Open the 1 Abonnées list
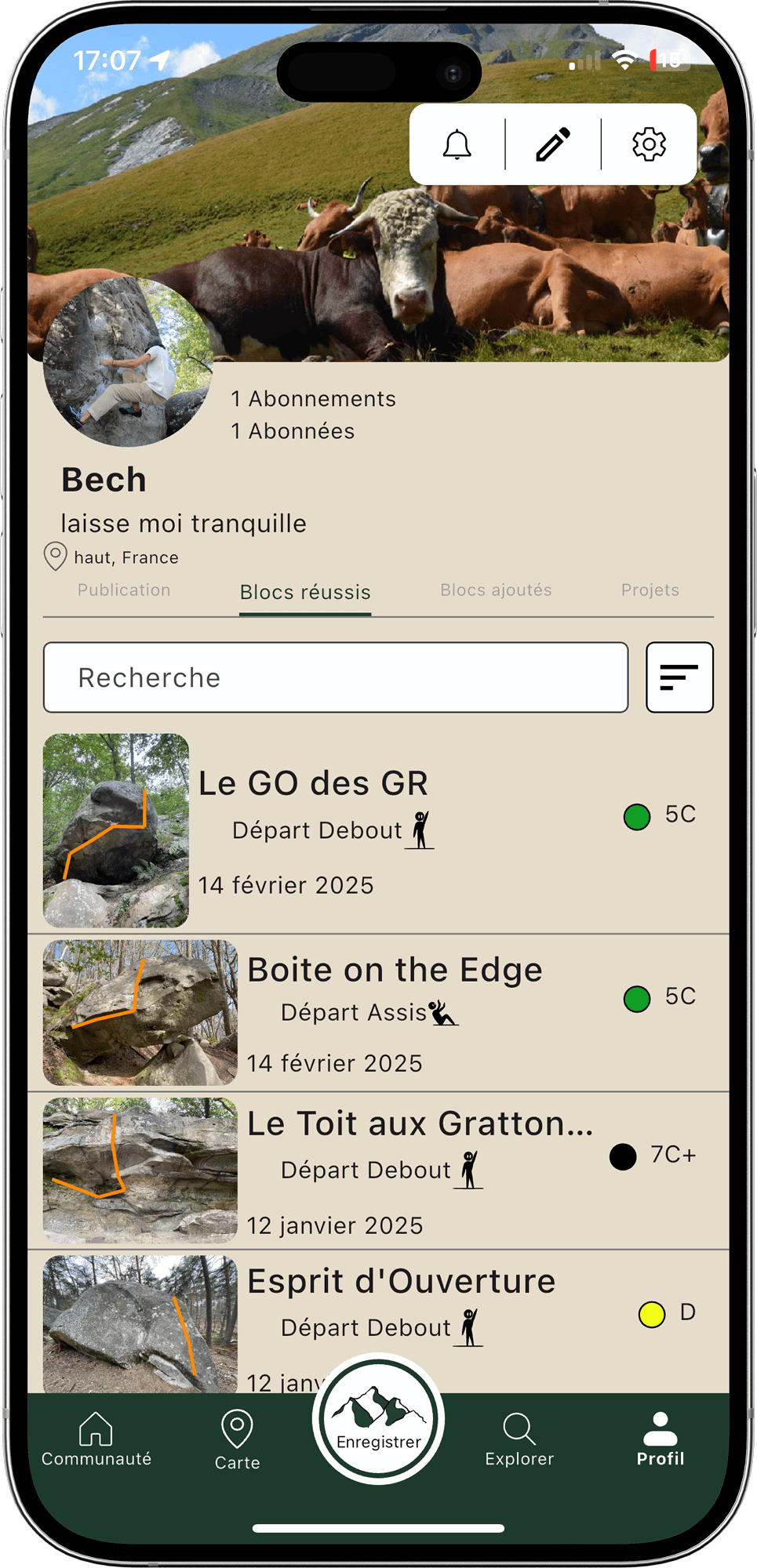This screenshot has width=757, height=1568. pyautogui.click(x=293, y=430)
